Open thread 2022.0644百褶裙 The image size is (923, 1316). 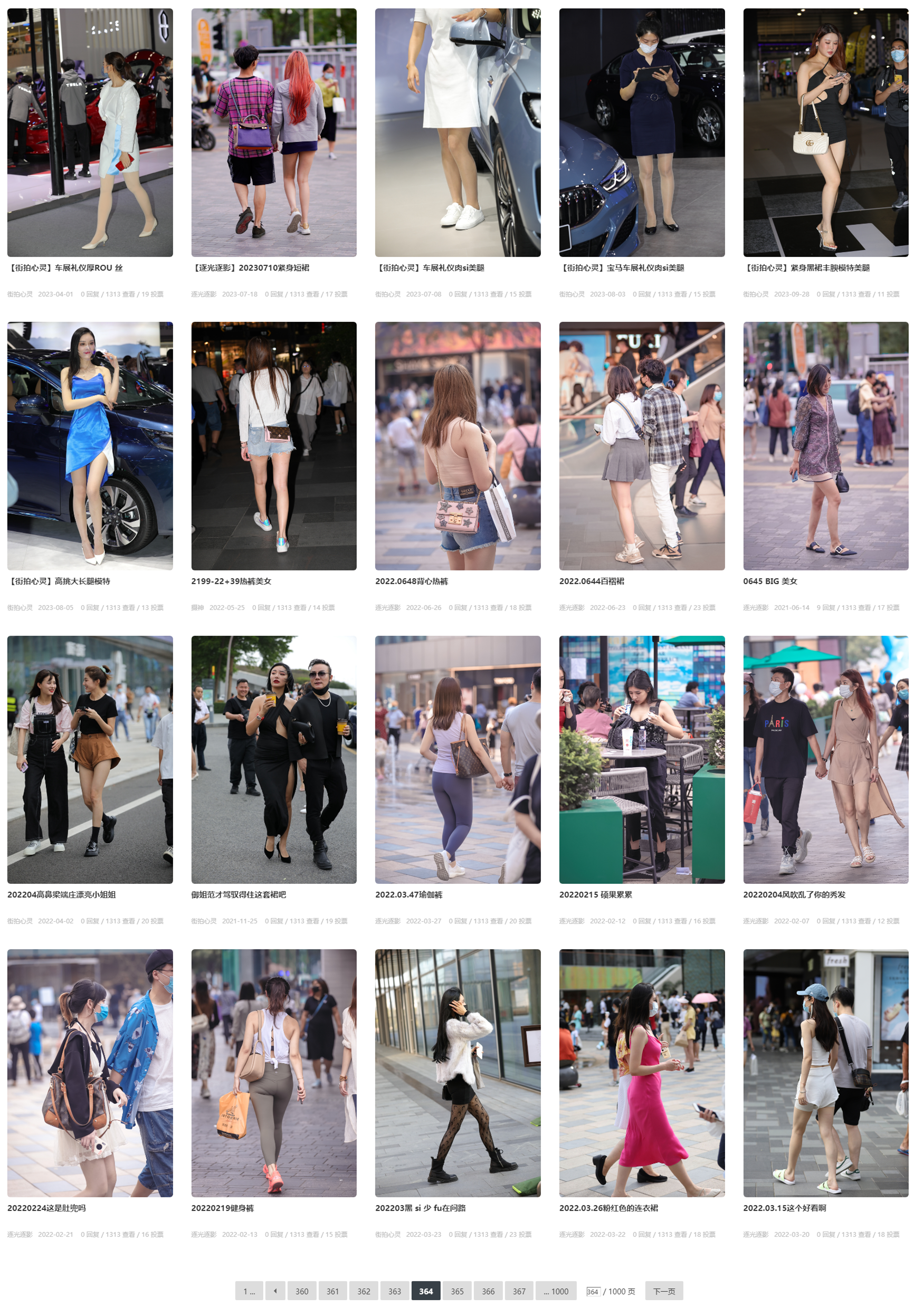click(x=591, y=580)
